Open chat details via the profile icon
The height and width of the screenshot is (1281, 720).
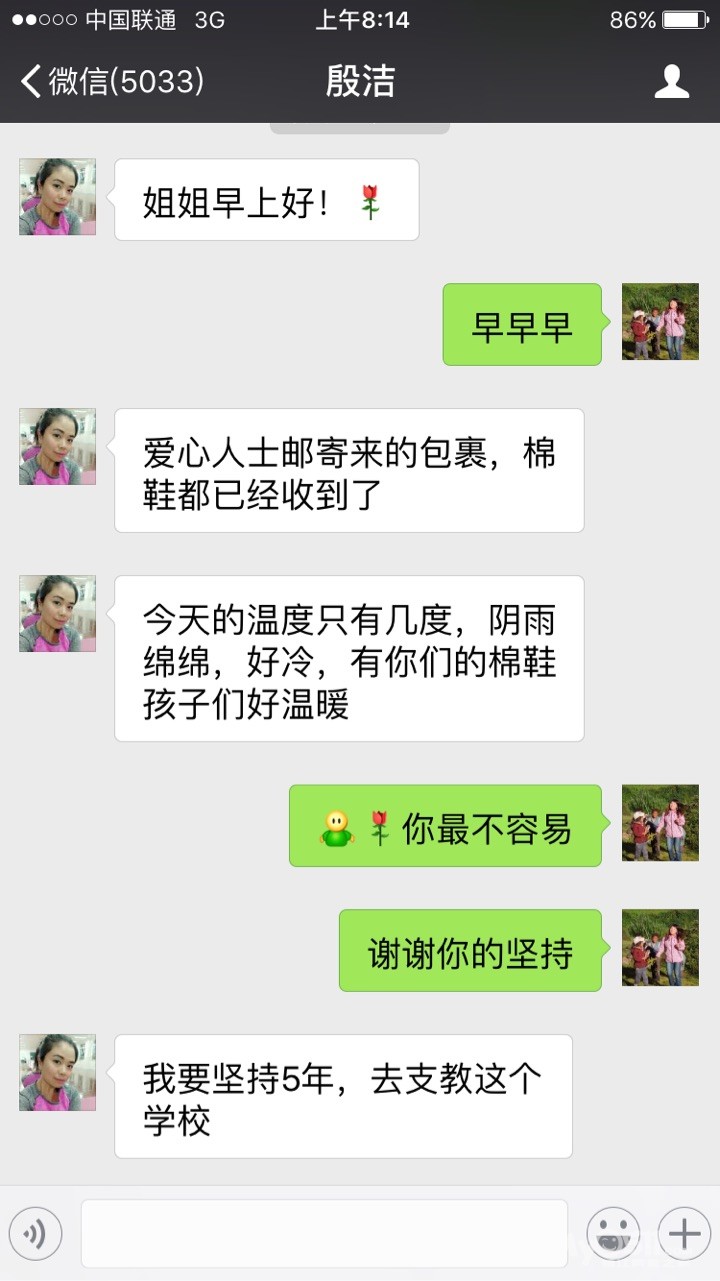coord(672,81)
